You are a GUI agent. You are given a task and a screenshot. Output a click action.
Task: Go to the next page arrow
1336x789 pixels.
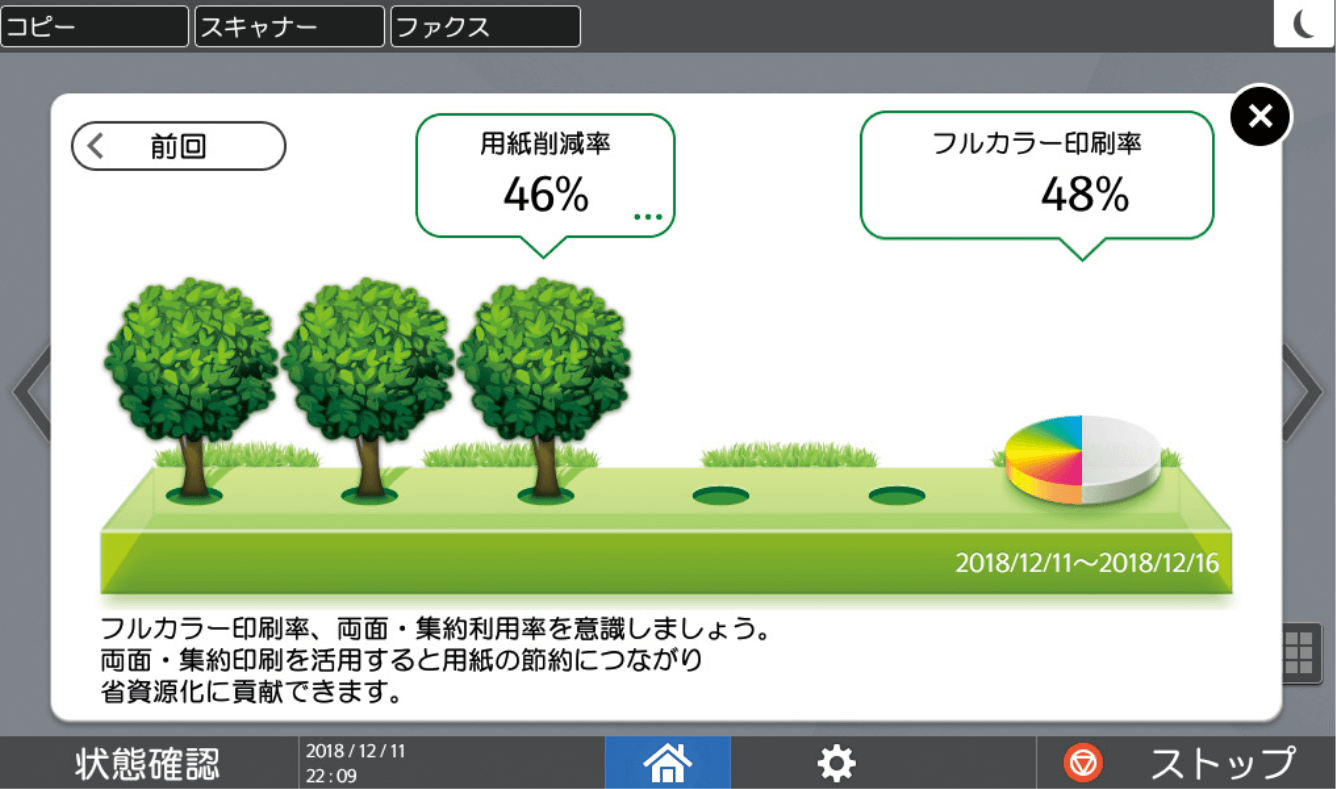(x=1308, y=393)
